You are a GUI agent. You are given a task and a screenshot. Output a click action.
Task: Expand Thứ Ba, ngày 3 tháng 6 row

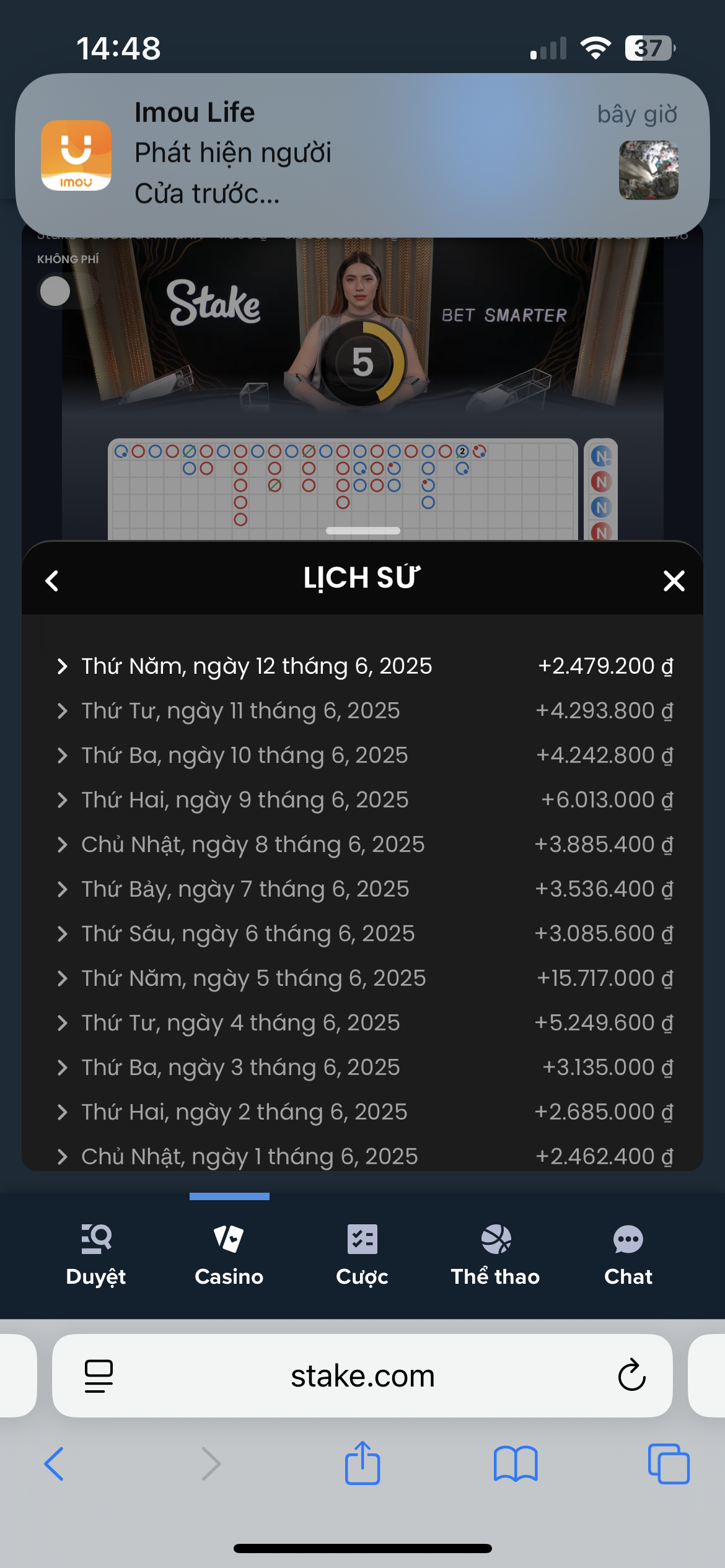(x=240, y=1068)
